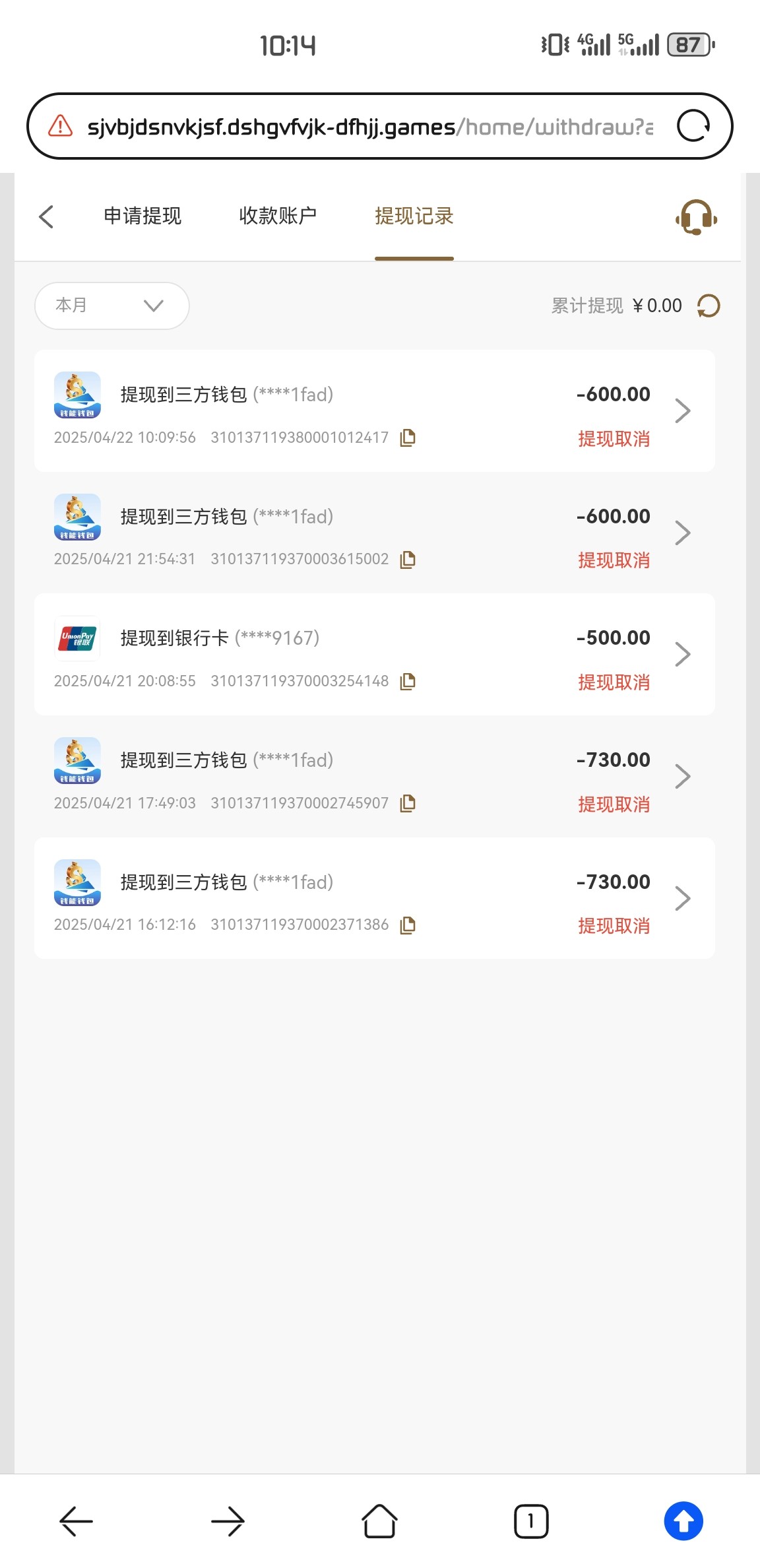Image resolution: width=760 pixels, height=1568 pixels.
Task: Copy order number 310137119370002371386
Action: point(408,925)
